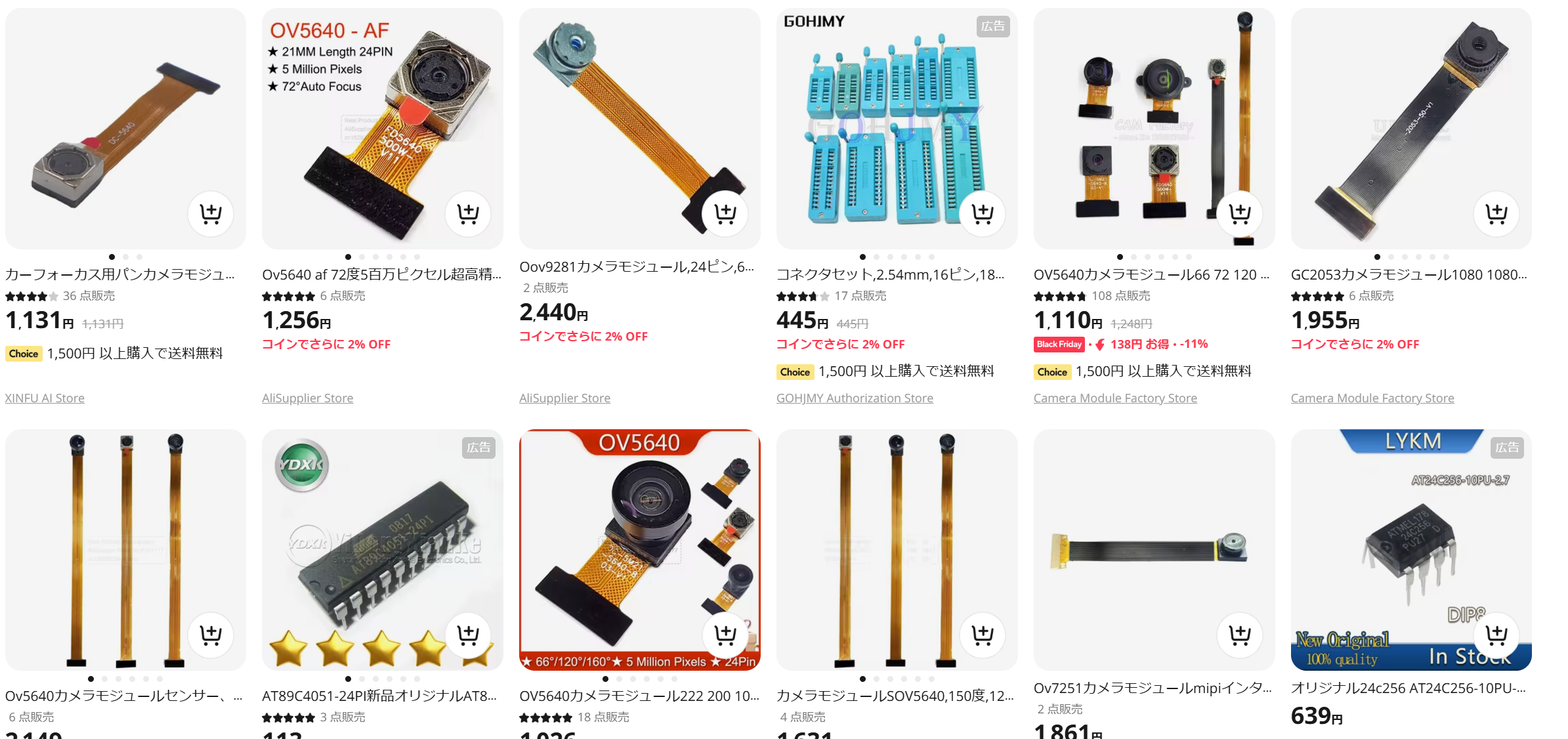Open the GOHJMY connector set product
This screenshot has height=739, width=1568.
click(x=889, y=274)
